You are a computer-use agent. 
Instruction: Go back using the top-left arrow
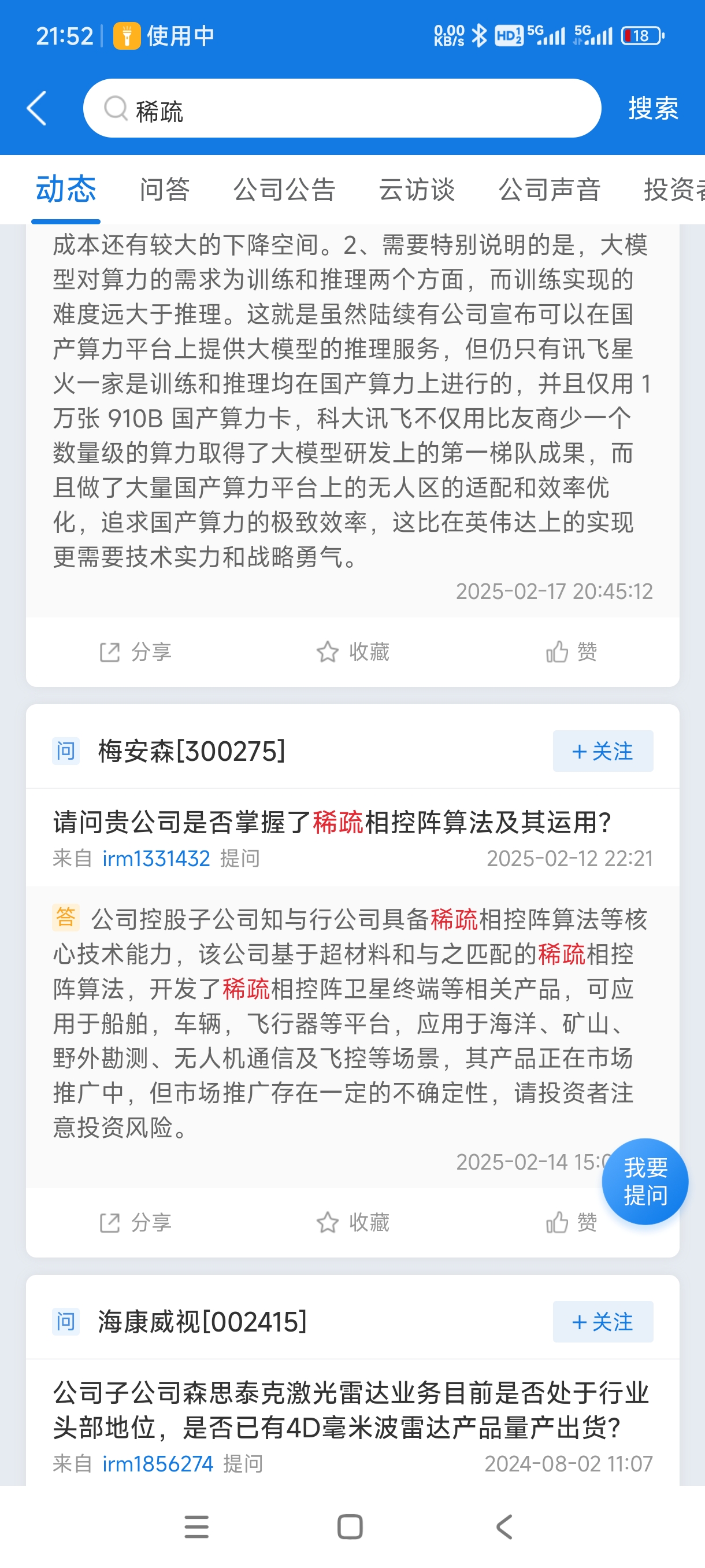37,108
